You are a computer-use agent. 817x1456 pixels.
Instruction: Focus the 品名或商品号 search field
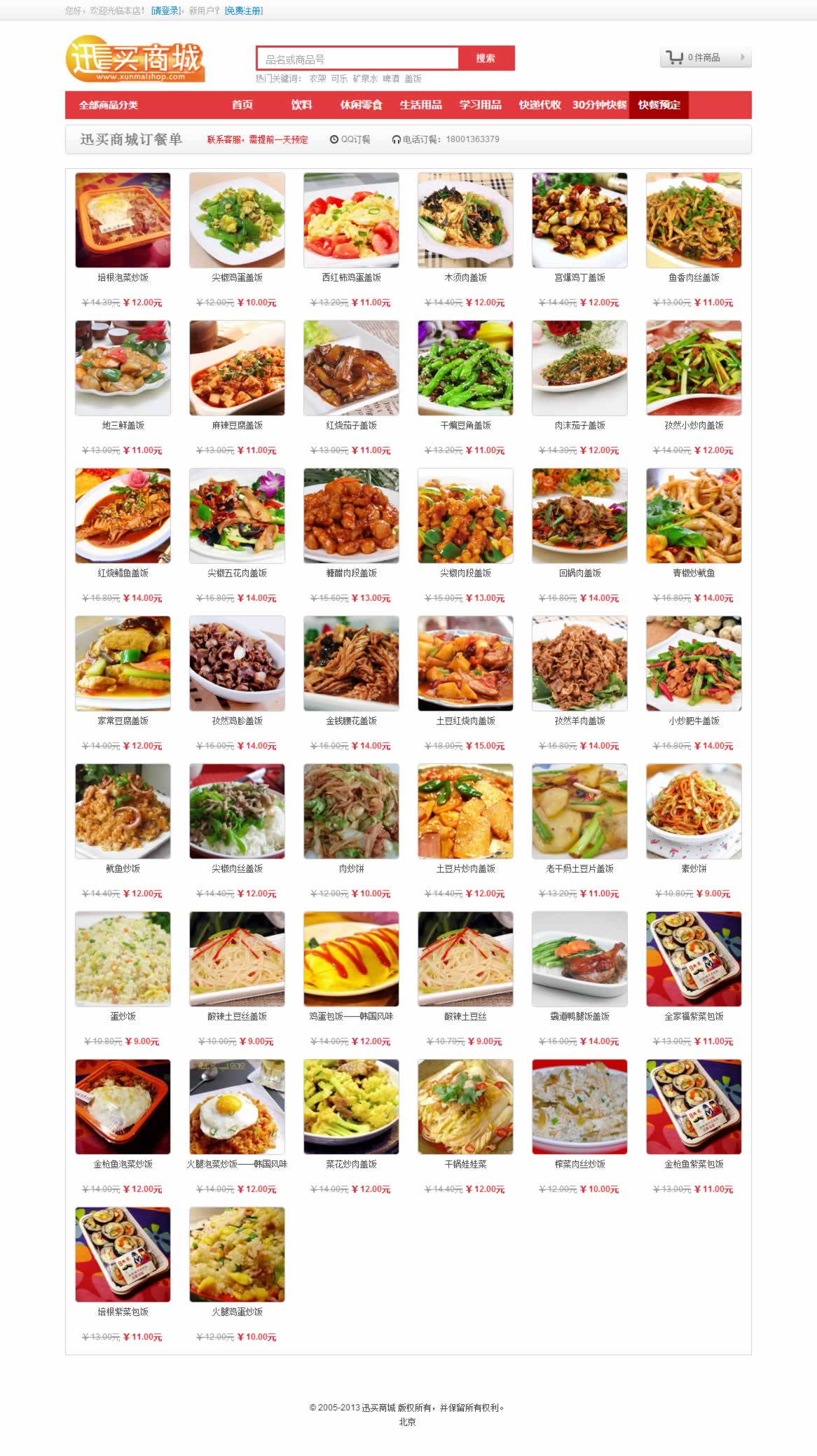tap(357, 59)
